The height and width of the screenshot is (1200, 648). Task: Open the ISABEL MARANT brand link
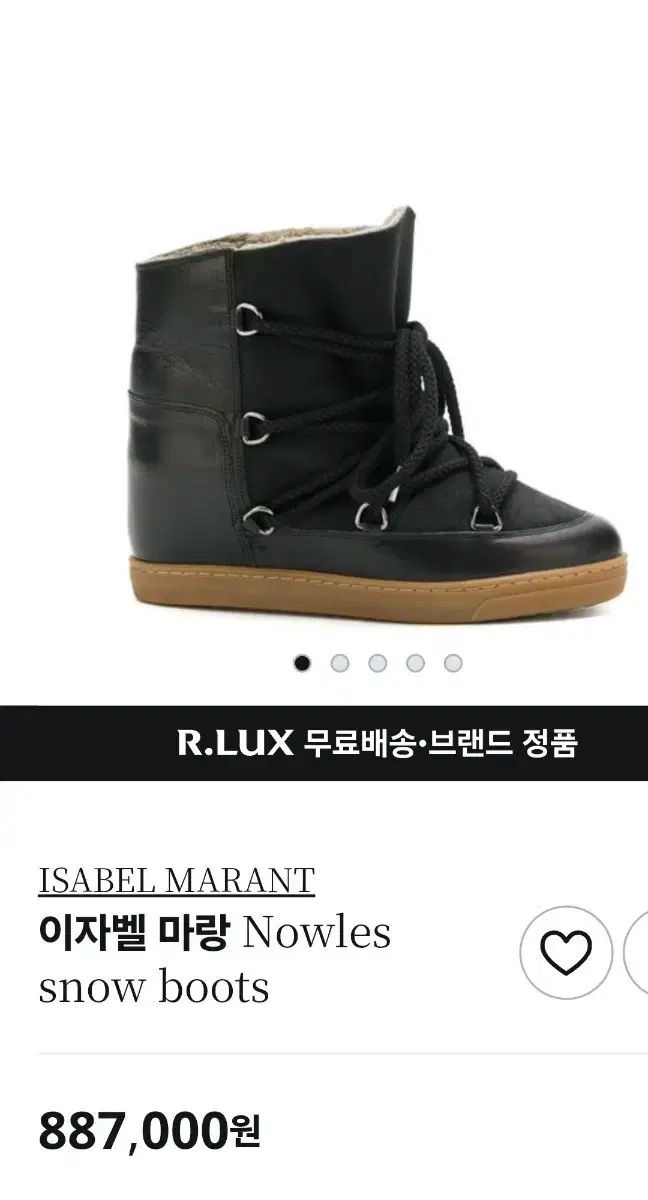(176, 880)
